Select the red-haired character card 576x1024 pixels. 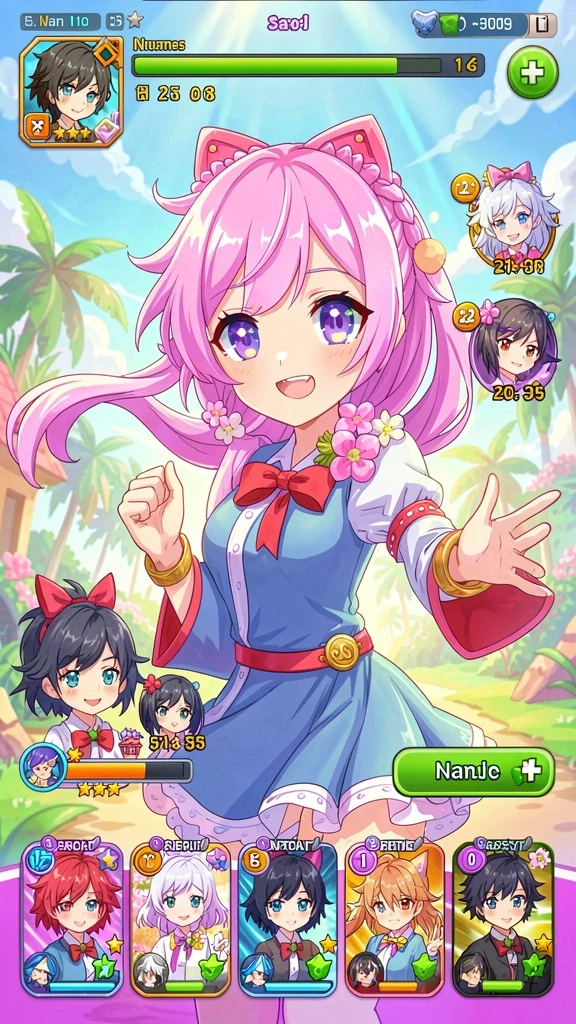72,920
